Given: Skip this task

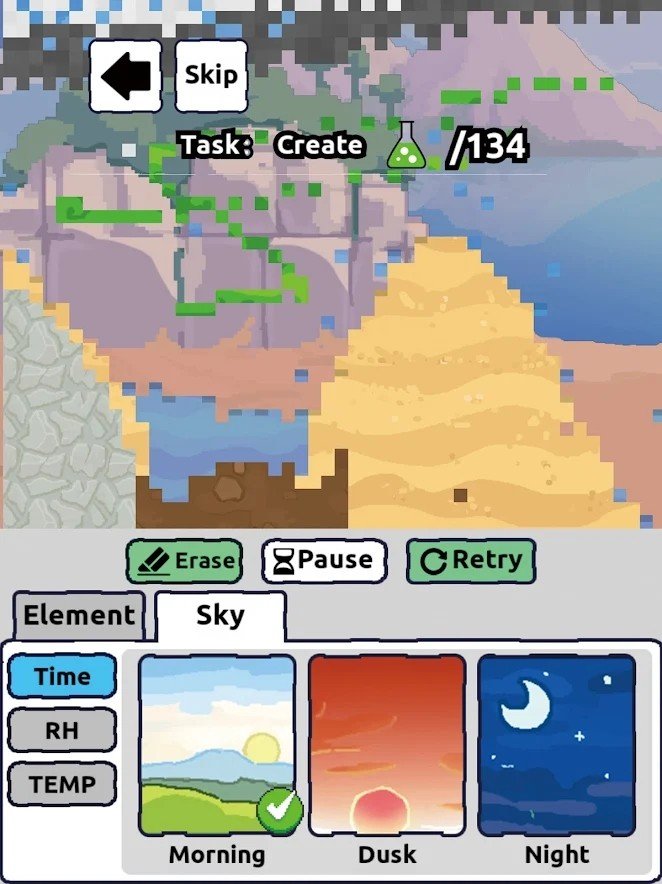Looking at the screenshot, I should (211, 76).
